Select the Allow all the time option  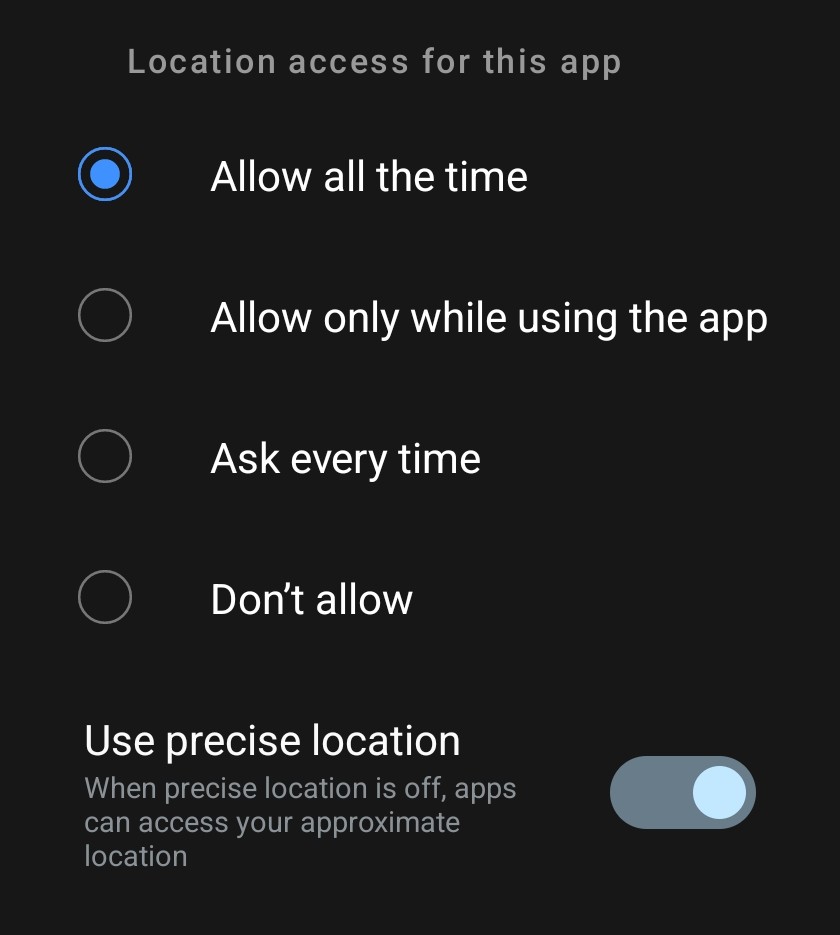coord(105,175)
